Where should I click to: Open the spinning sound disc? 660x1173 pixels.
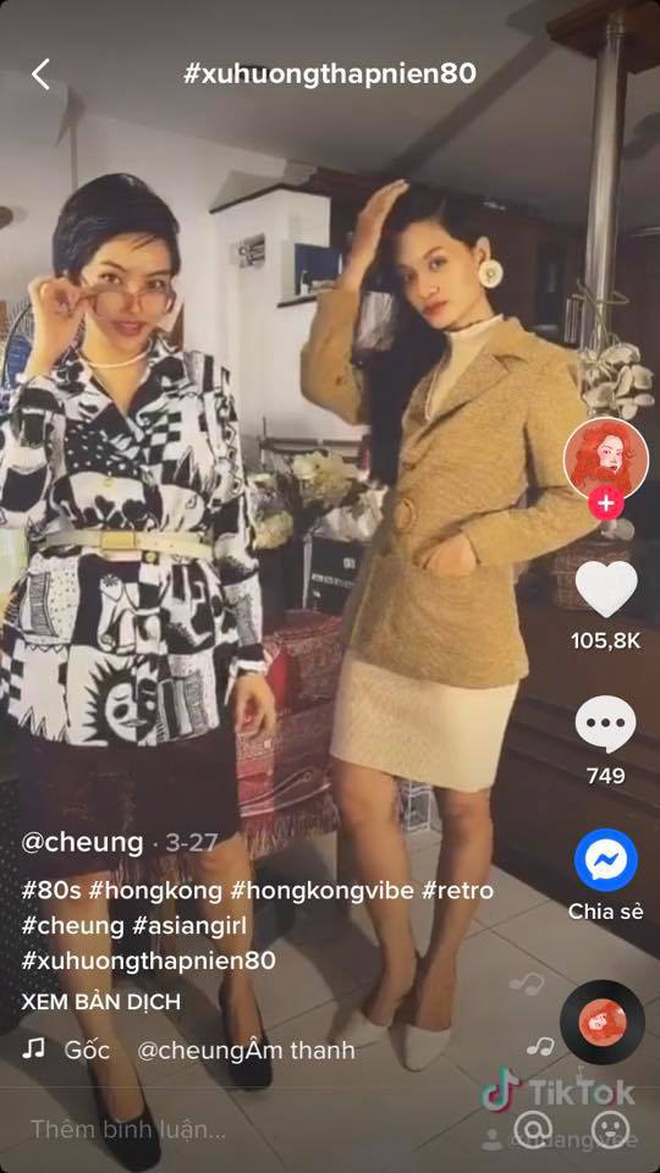(x=602, y=1022)
